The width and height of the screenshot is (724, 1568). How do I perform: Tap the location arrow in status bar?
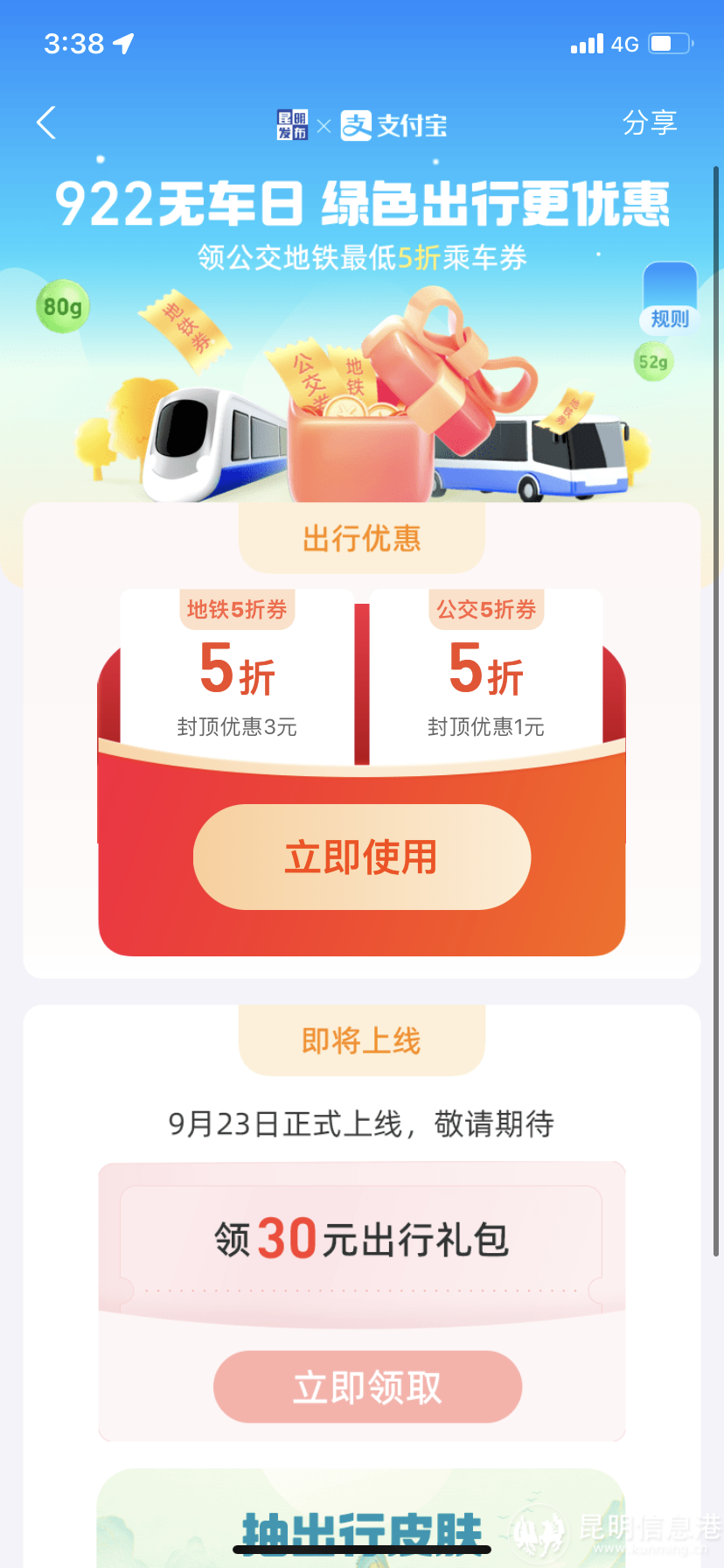coord(122,42)
